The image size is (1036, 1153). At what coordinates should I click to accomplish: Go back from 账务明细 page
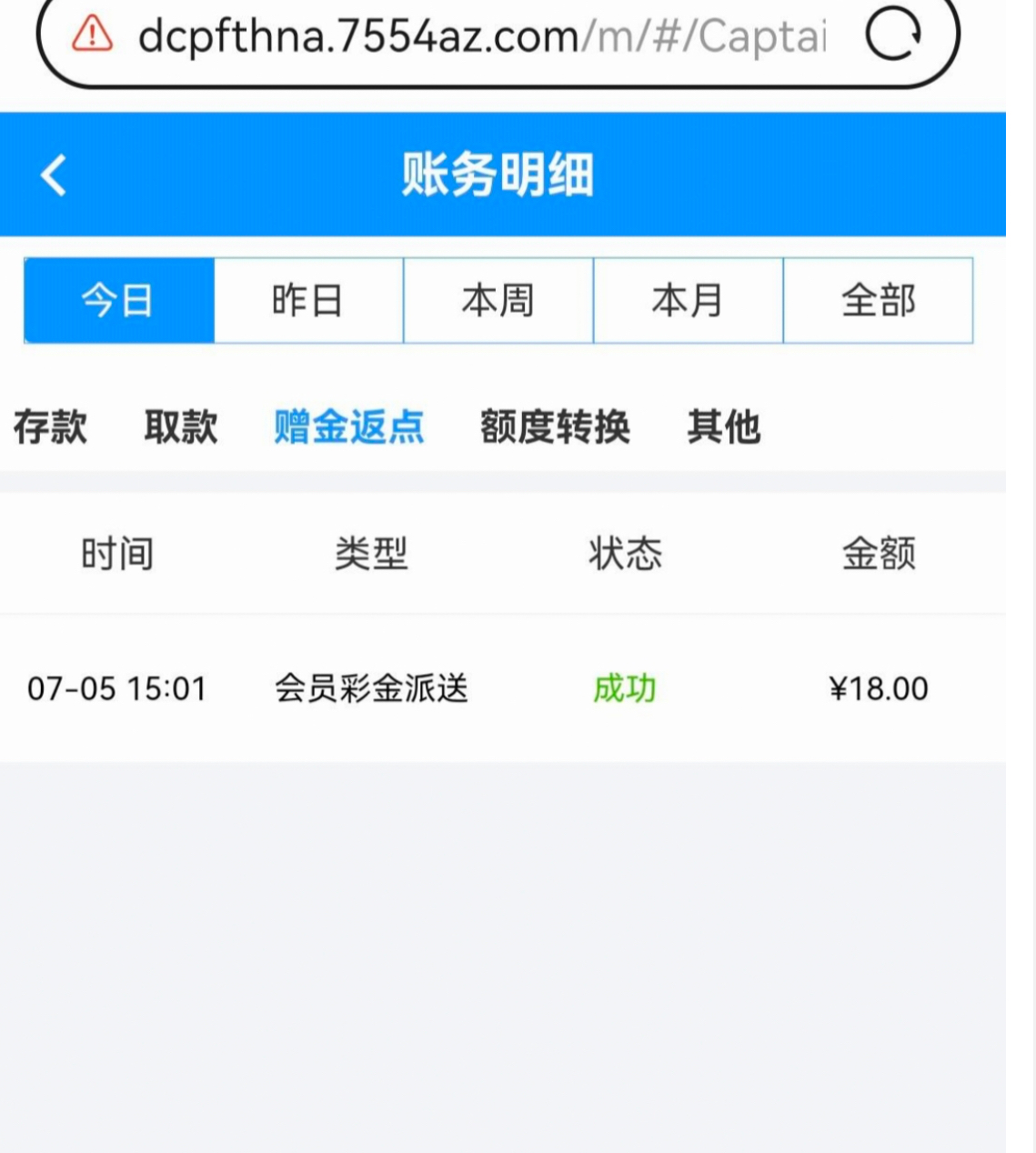coord(54,175)
